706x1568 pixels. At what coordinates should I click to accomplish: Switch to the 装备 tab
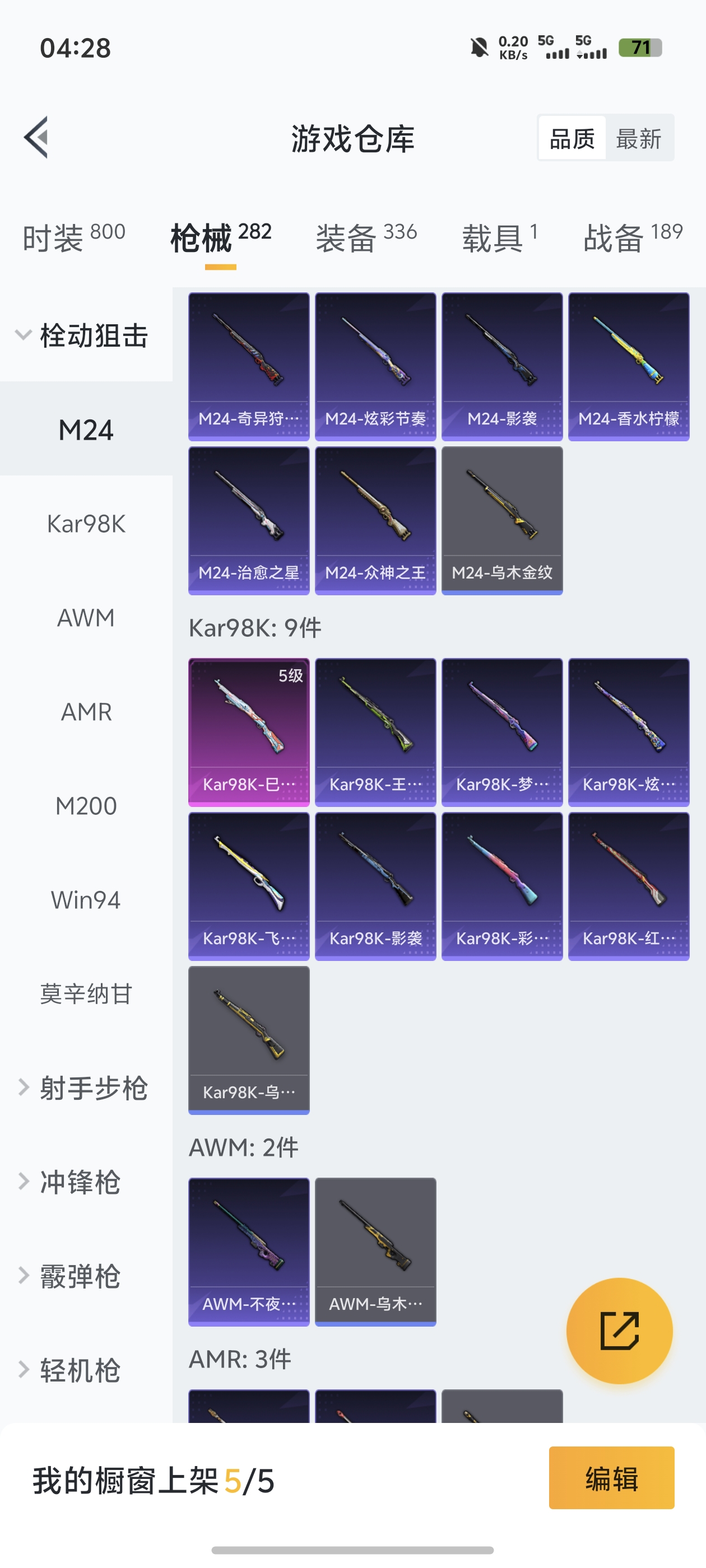click(366, 237)
